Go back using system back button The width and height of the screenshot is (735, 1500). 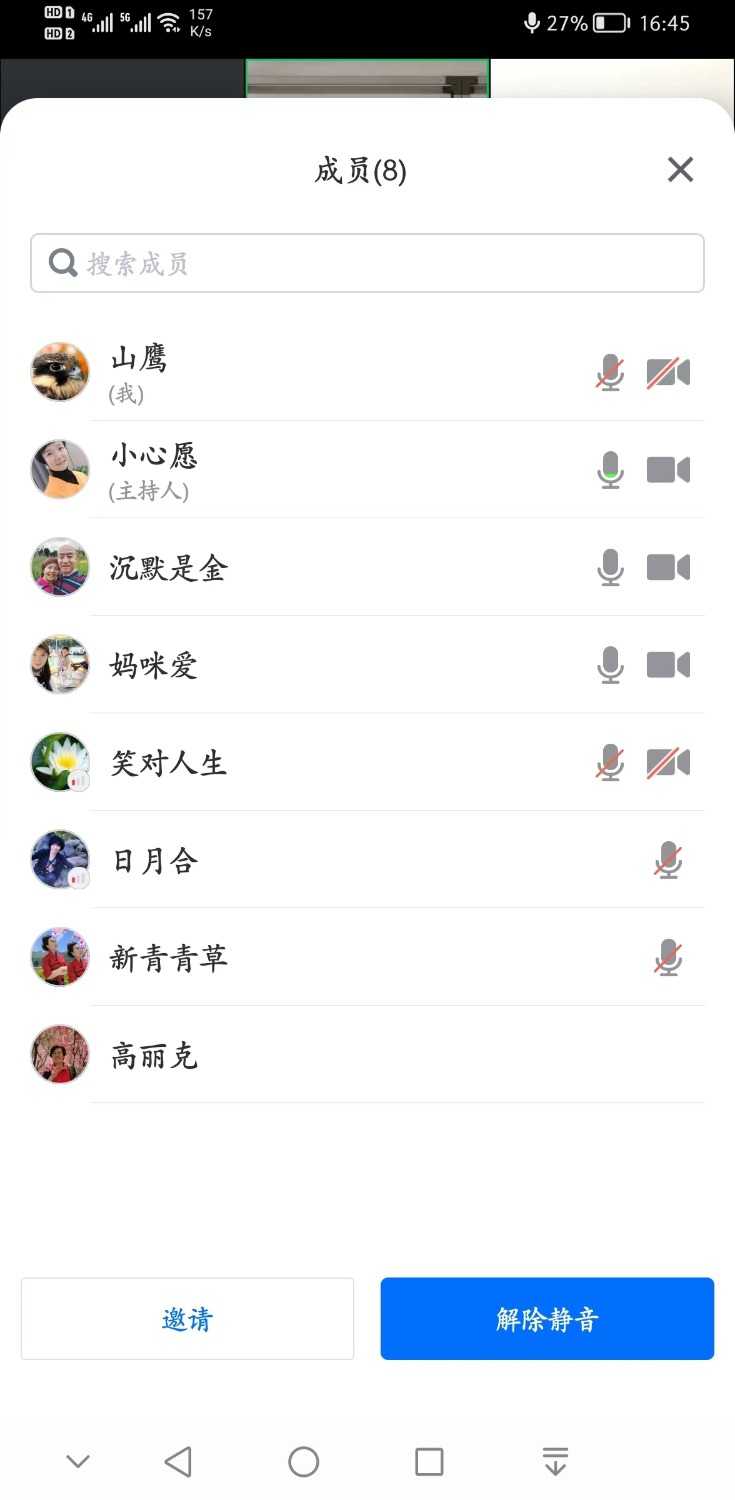tap(178, 1462)
